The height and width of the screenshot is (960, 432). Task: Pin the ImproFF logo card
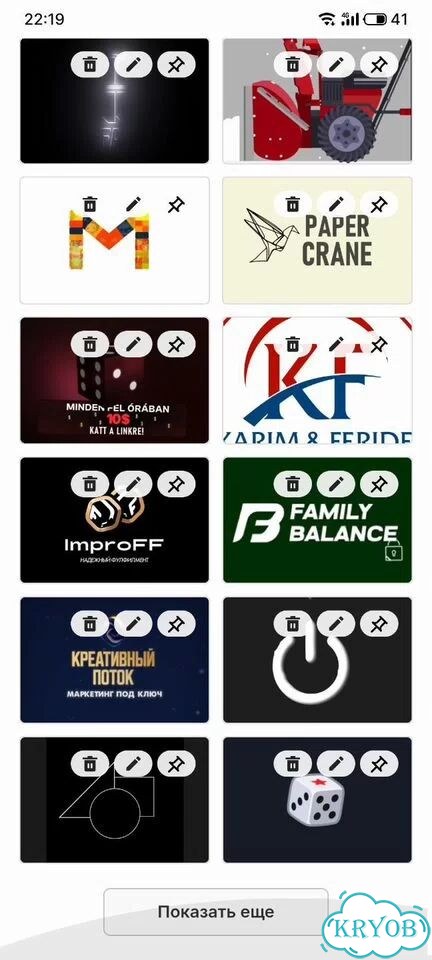coord(176,484)
